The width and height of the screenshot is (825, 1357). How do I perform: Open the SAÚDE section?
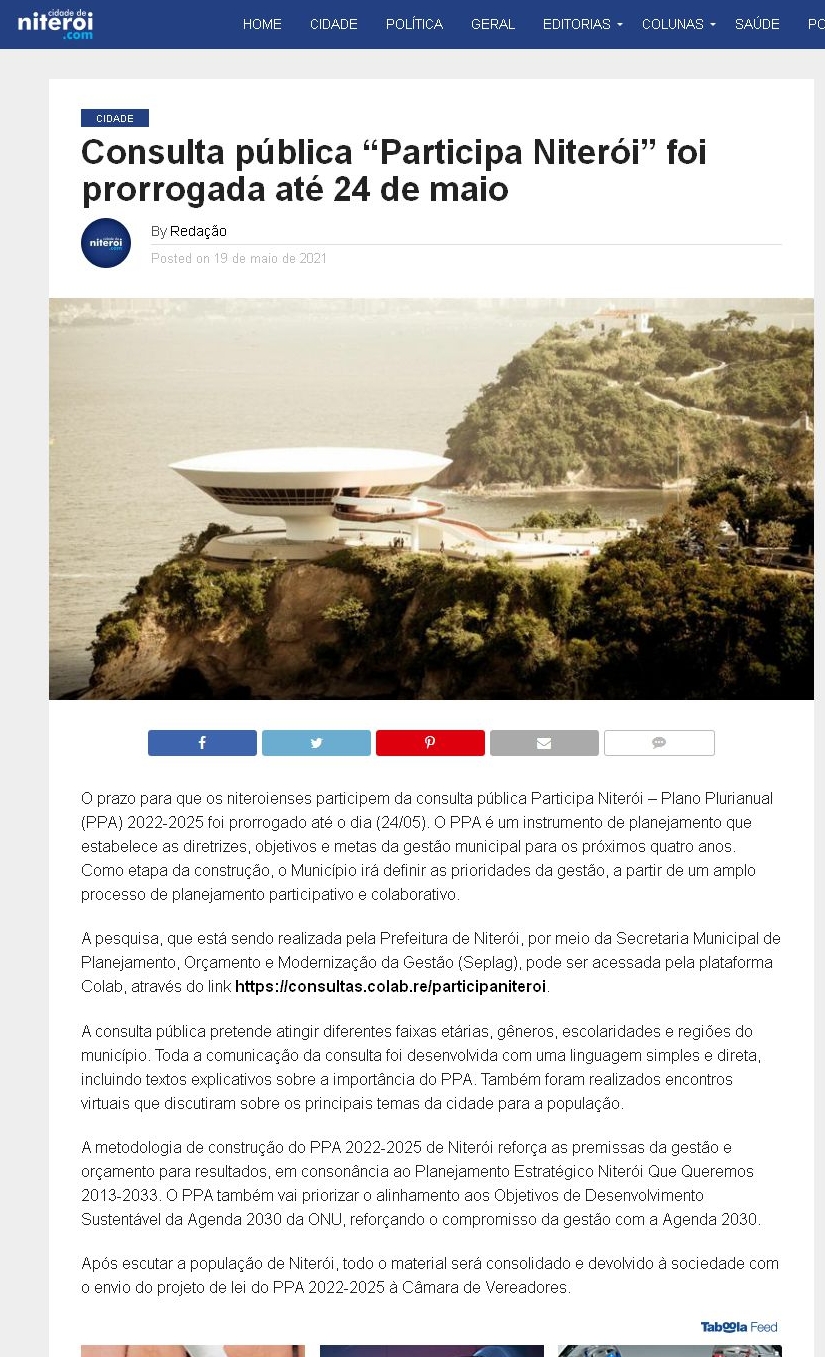(x=757, y=24)
